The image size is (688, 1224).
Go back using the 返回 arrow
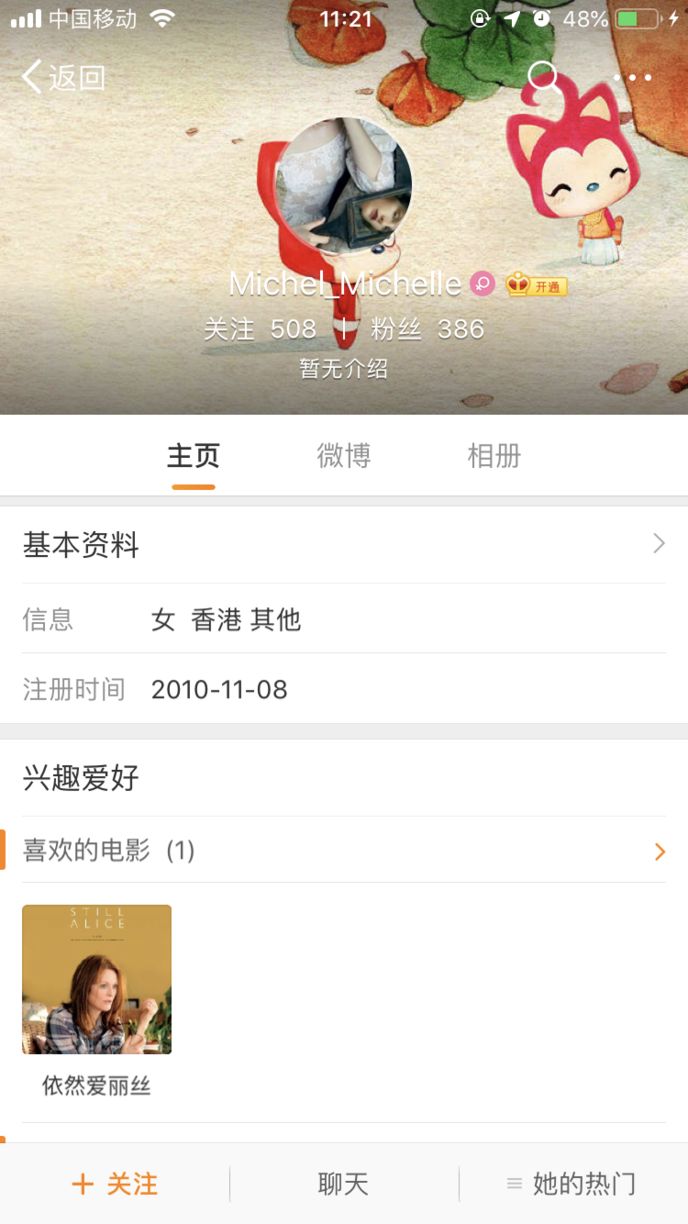(62, 77)
